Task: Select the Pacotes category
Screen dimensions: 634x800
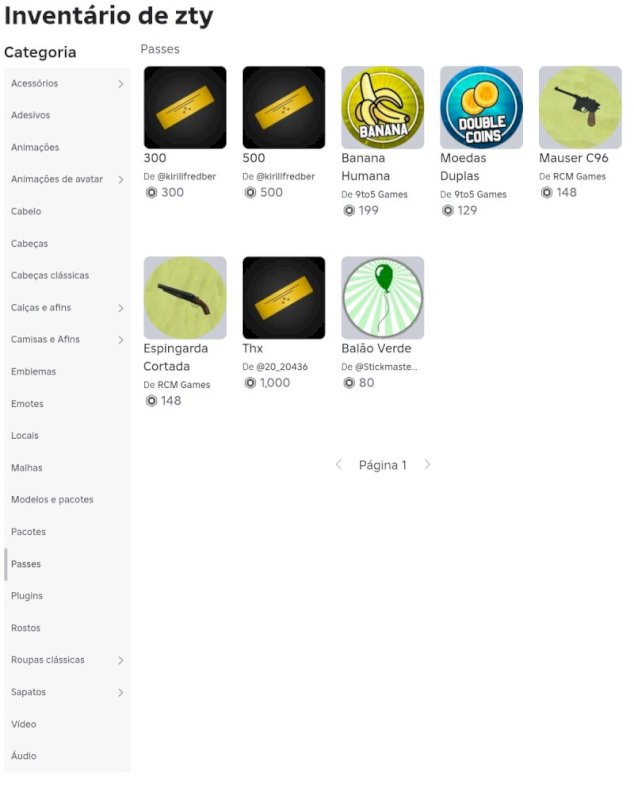Action: tap(28, 532)
